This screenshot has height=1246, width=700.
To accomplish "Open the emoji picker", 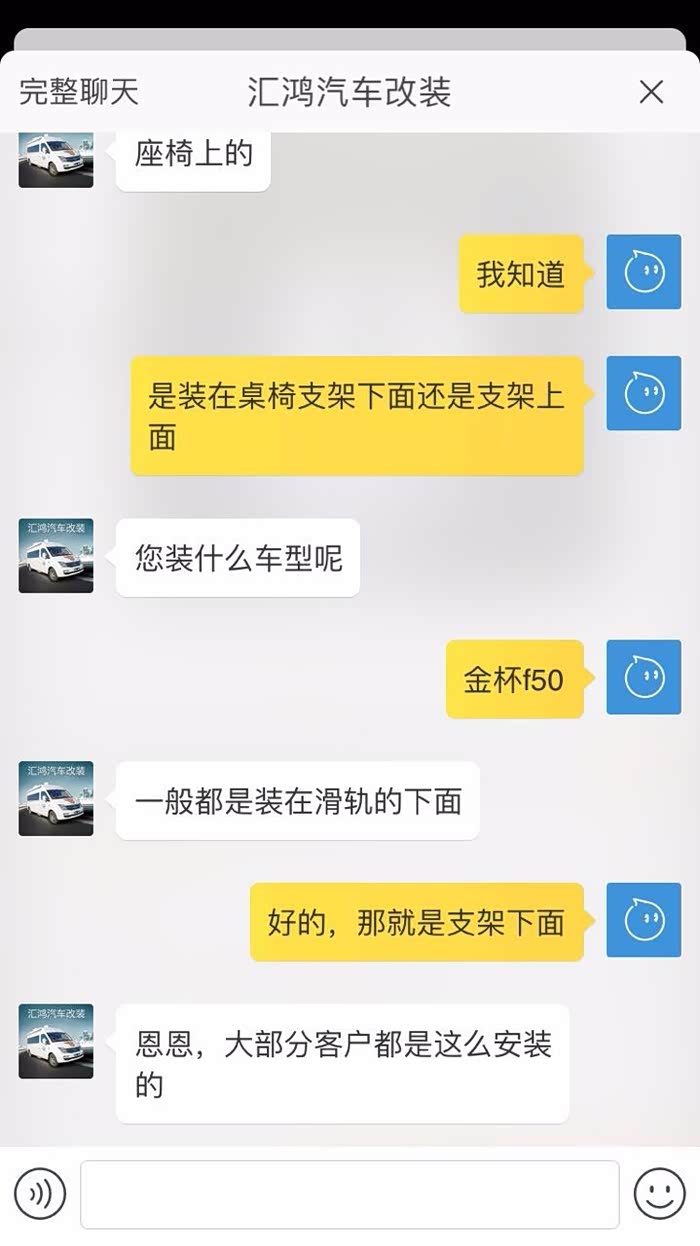I will click(660, 1194).
